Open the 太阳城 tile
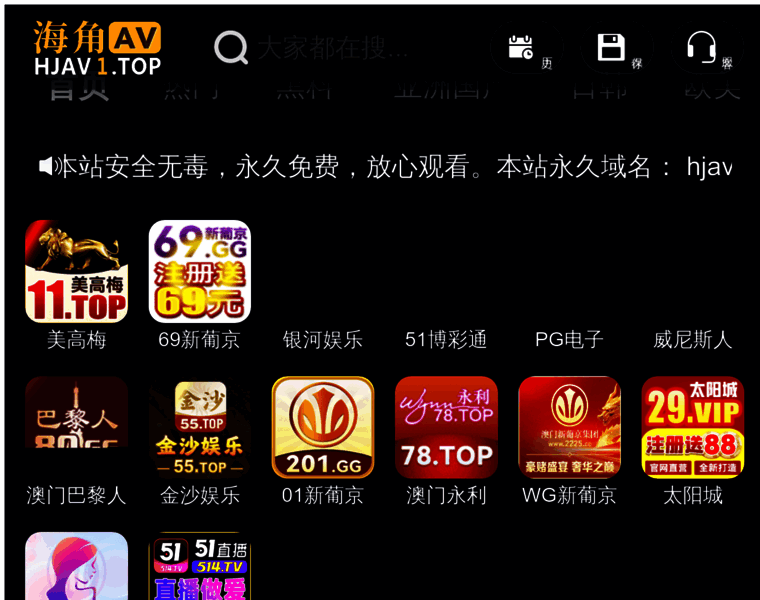 coord(692,428)
